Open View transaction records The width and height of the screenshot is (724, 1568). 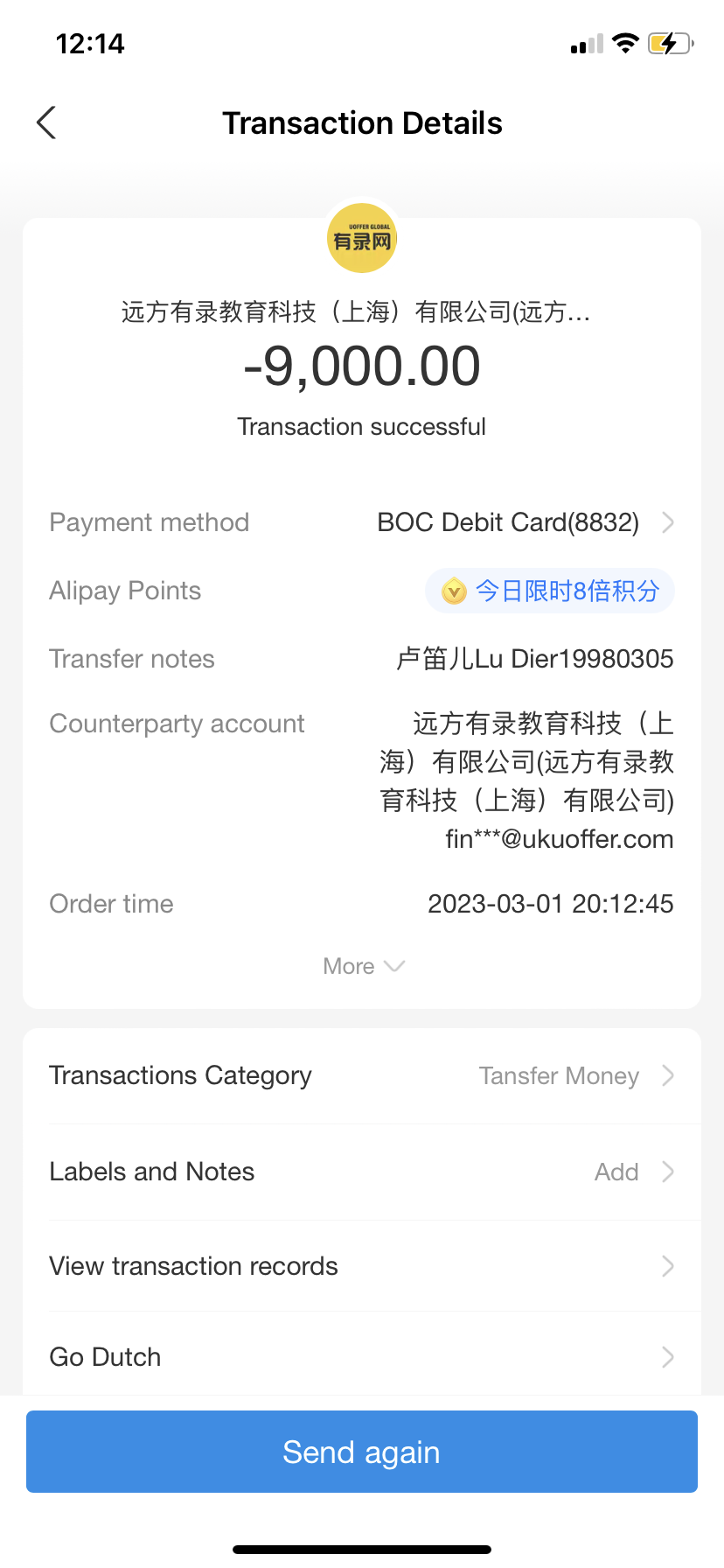point(362,1266)
